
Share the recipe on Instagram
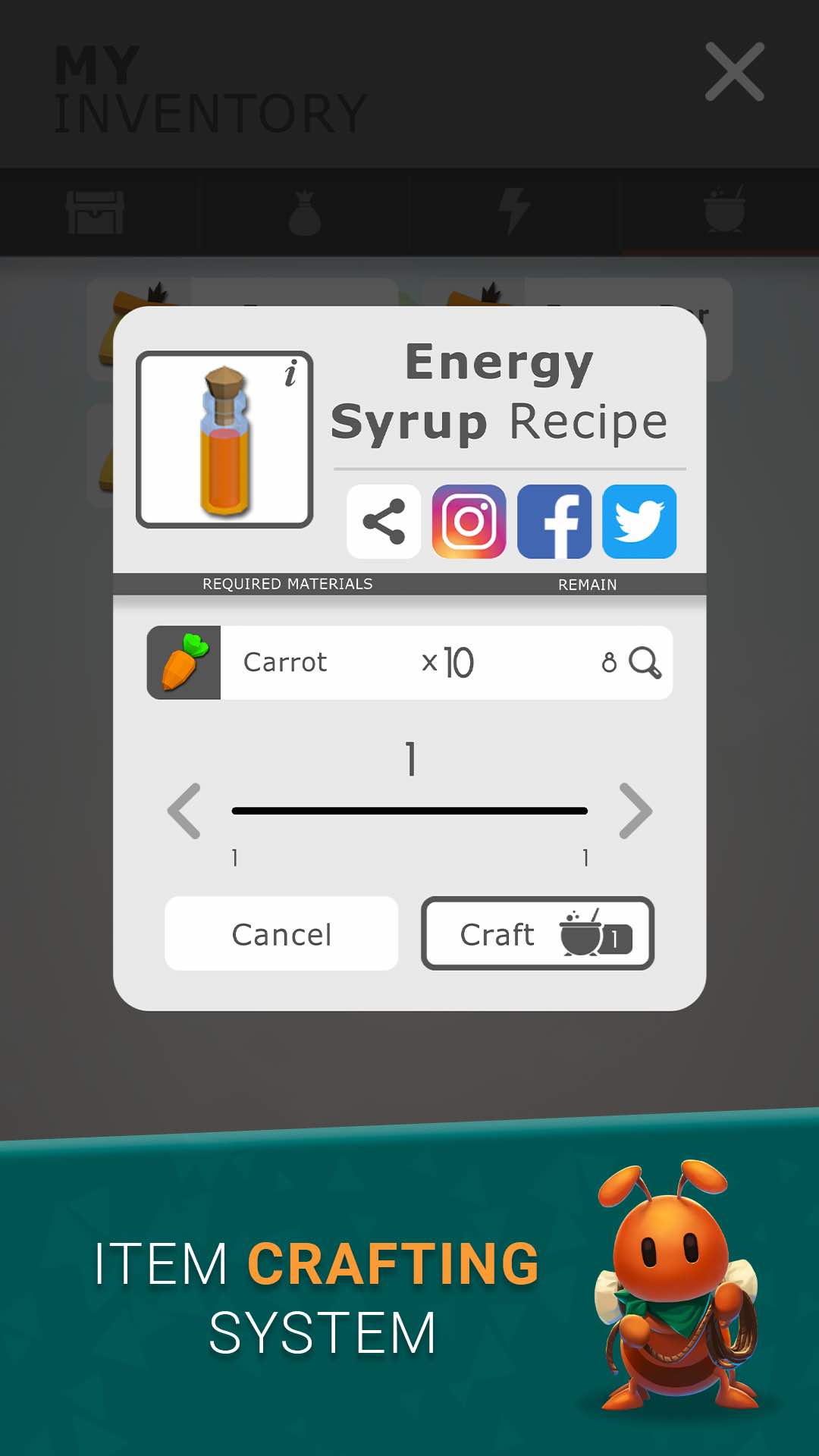469,522
